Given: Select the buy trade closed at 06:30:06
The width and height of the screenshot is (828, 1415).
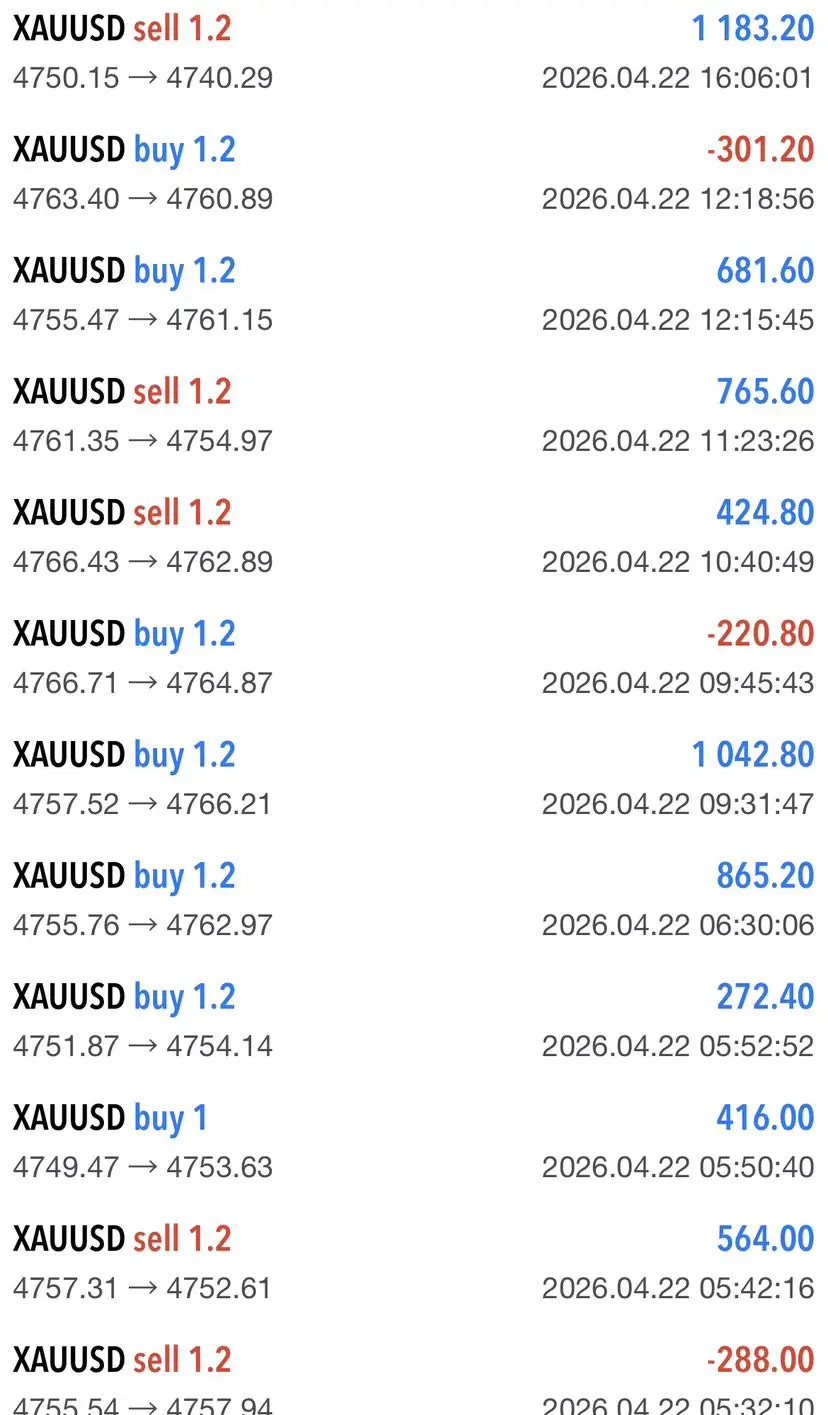Looking at the screenshot, I should 414,899.
